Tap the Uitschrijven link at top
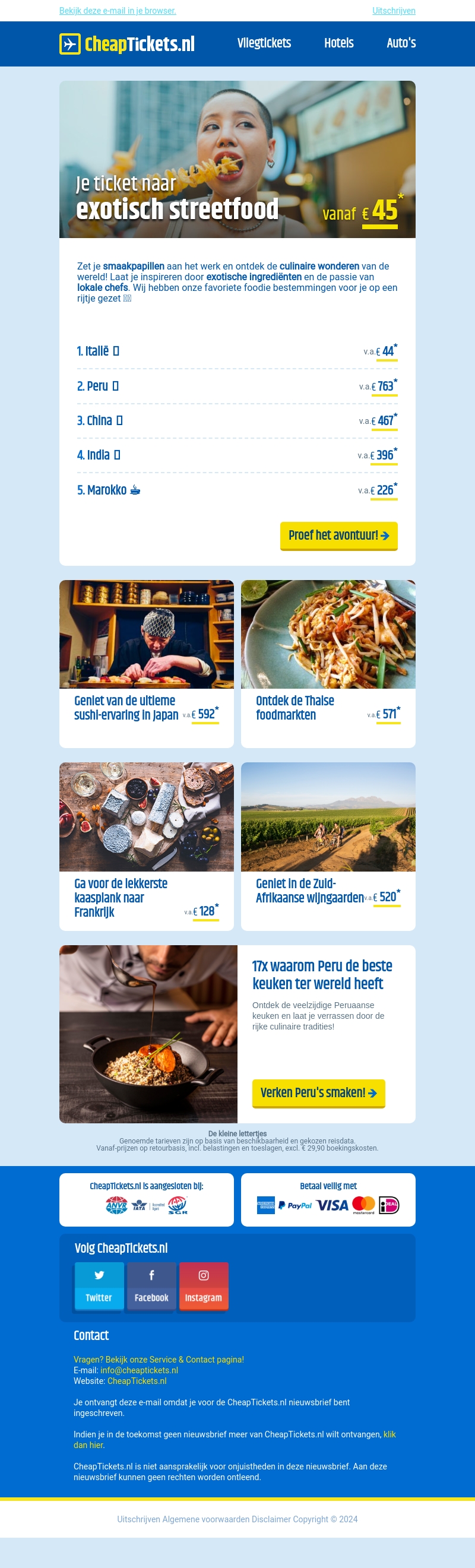This screenshot has height=1568, width=475. [x=394, y=11]
